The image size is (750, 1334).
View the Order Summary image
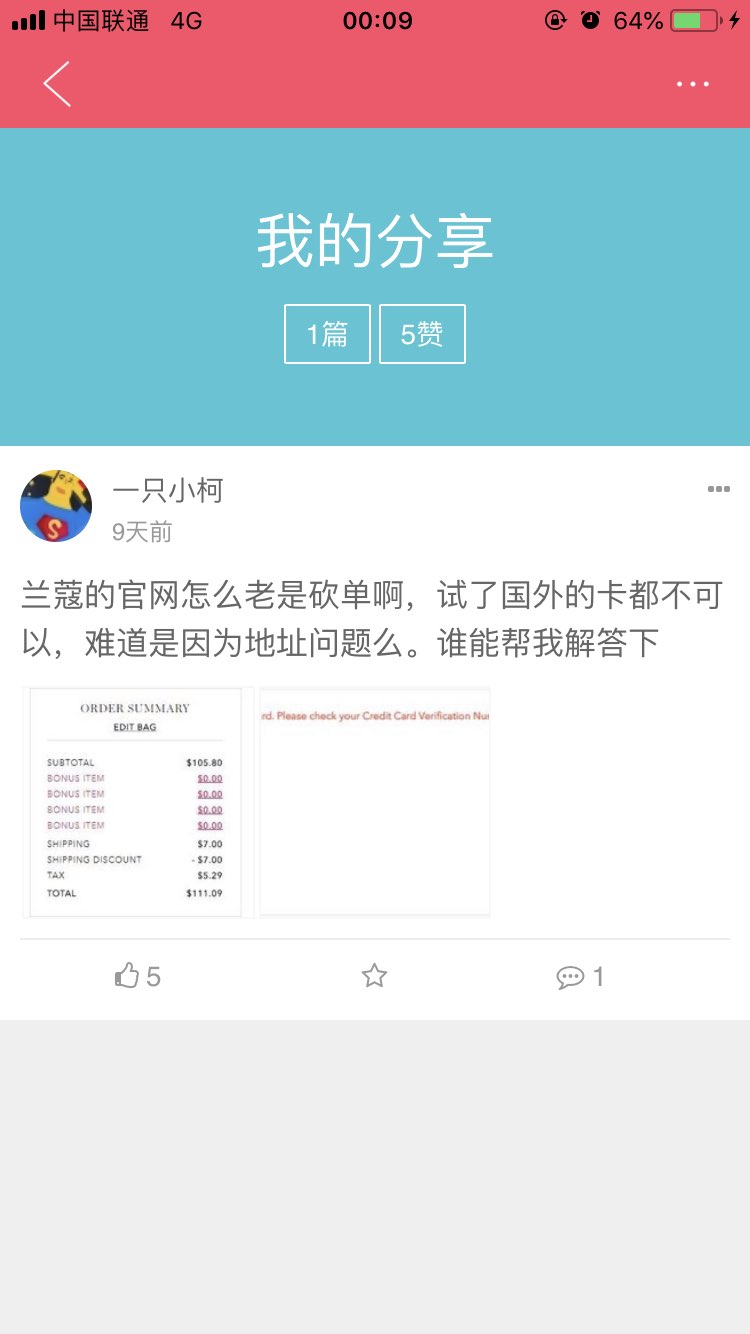tap(136, 802)
